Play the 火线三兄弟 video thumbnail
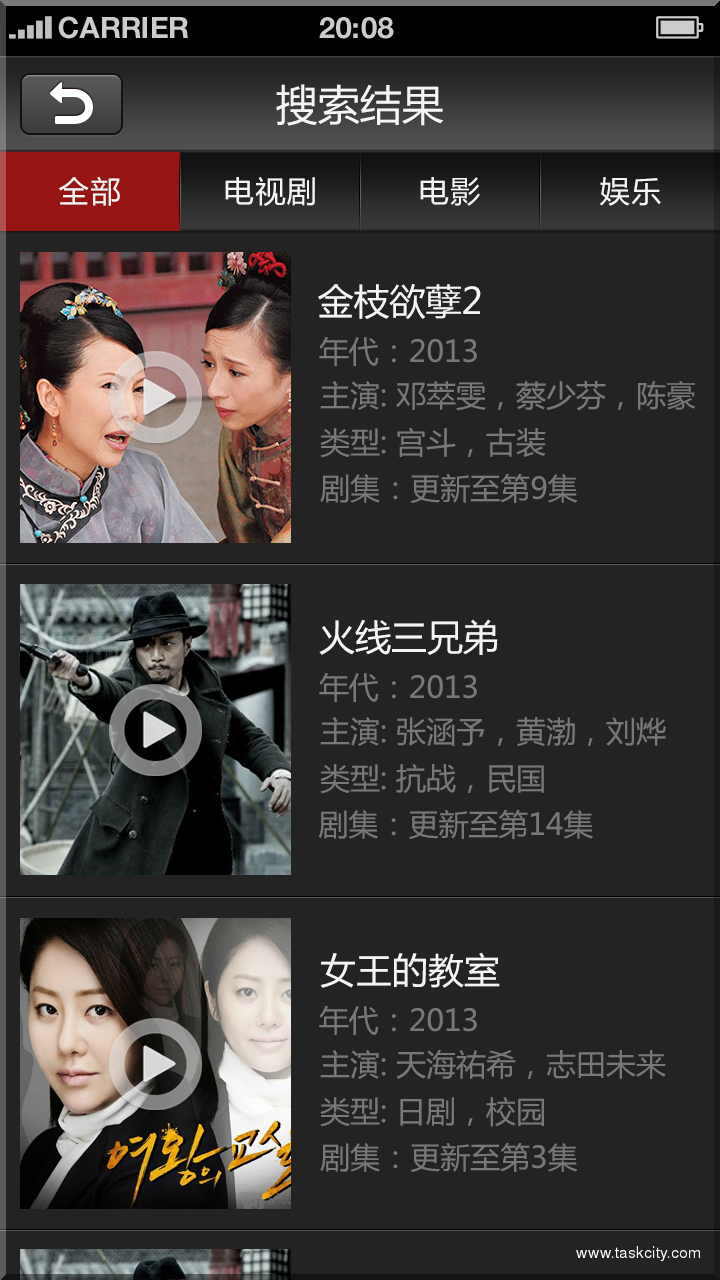Image resolution: width=720 pixels, height=1280 pixels. [x=156, y=730]
